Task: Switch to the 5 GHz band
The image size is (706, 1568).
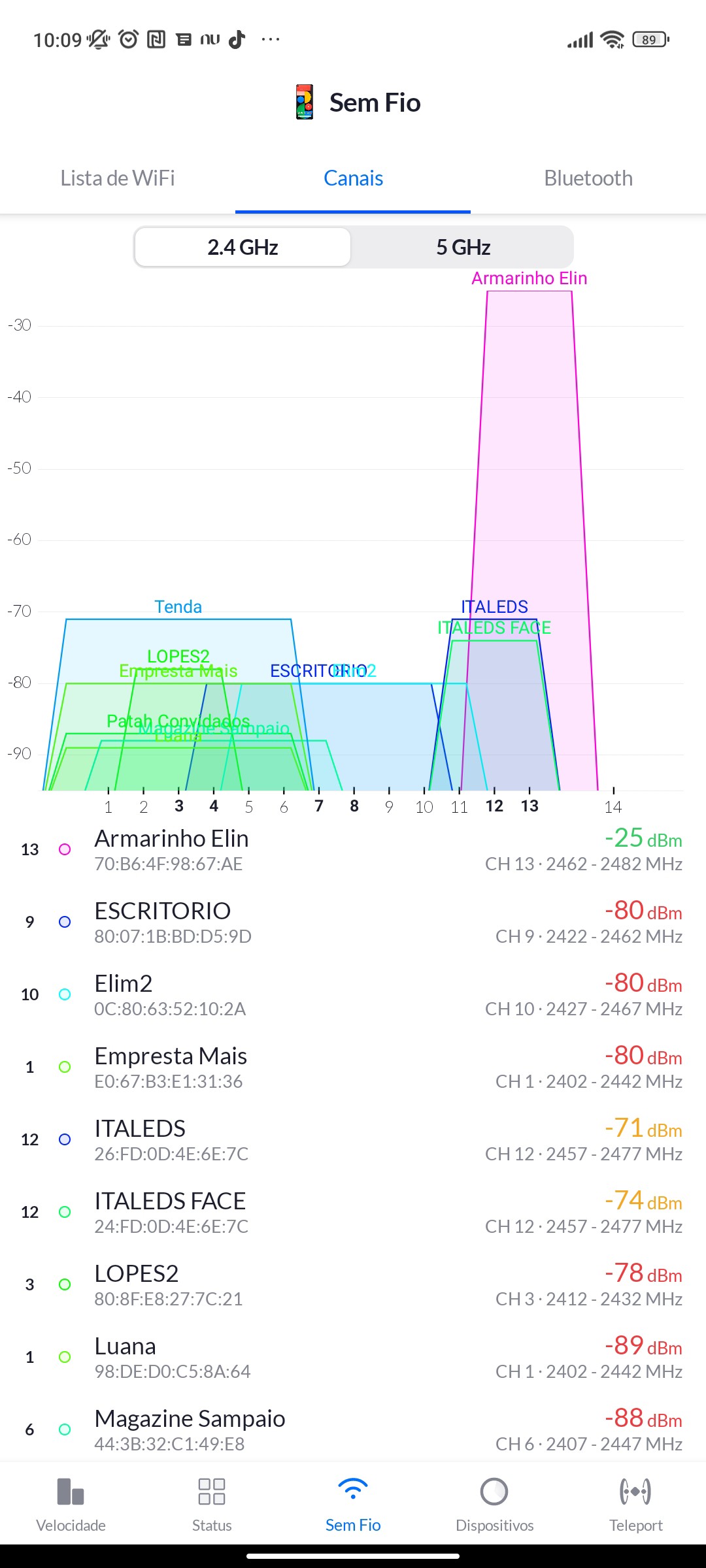Action: click(x=463, y=247)
